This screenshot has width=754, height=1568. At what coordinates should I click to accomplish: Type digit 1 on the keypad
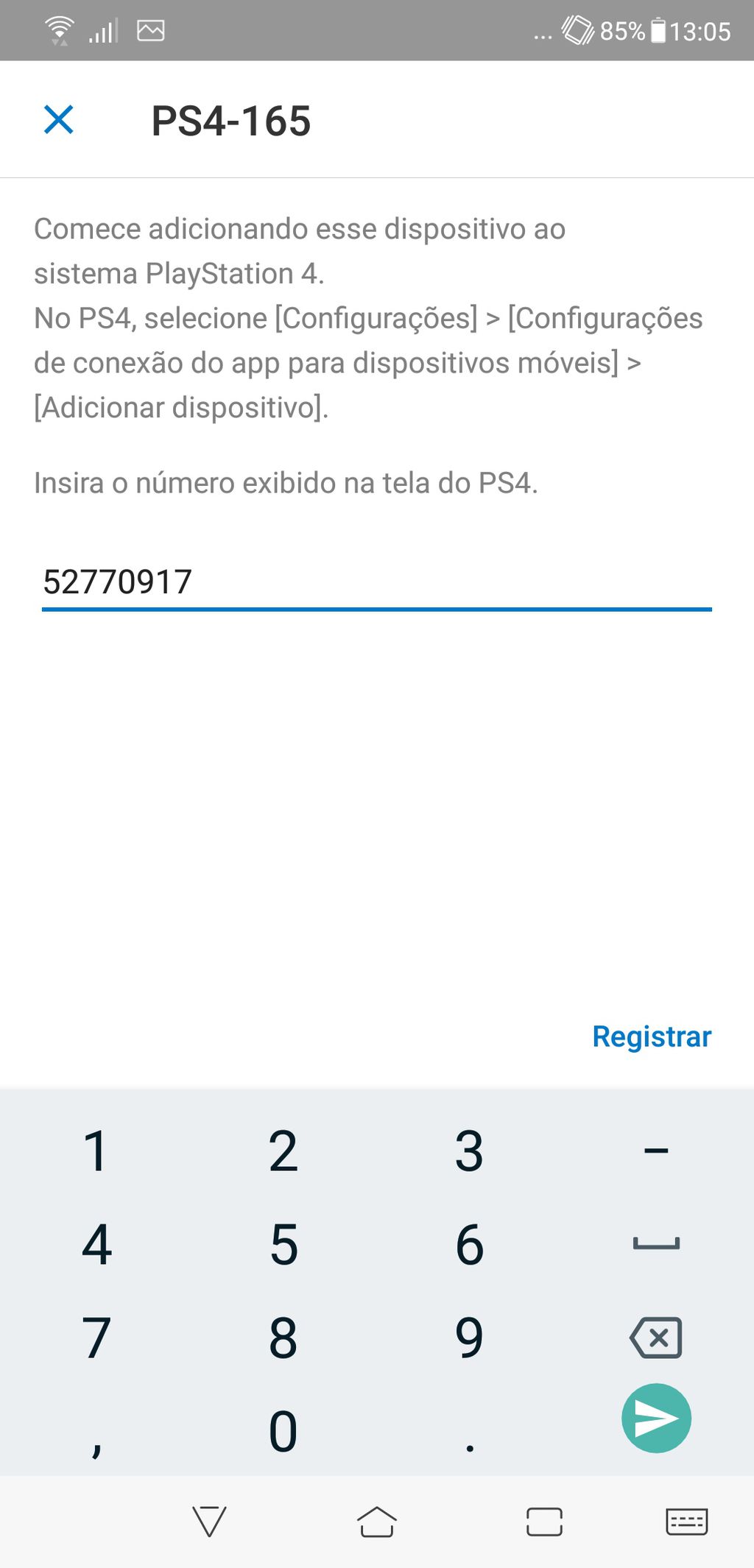click(x=96, y=1151)
